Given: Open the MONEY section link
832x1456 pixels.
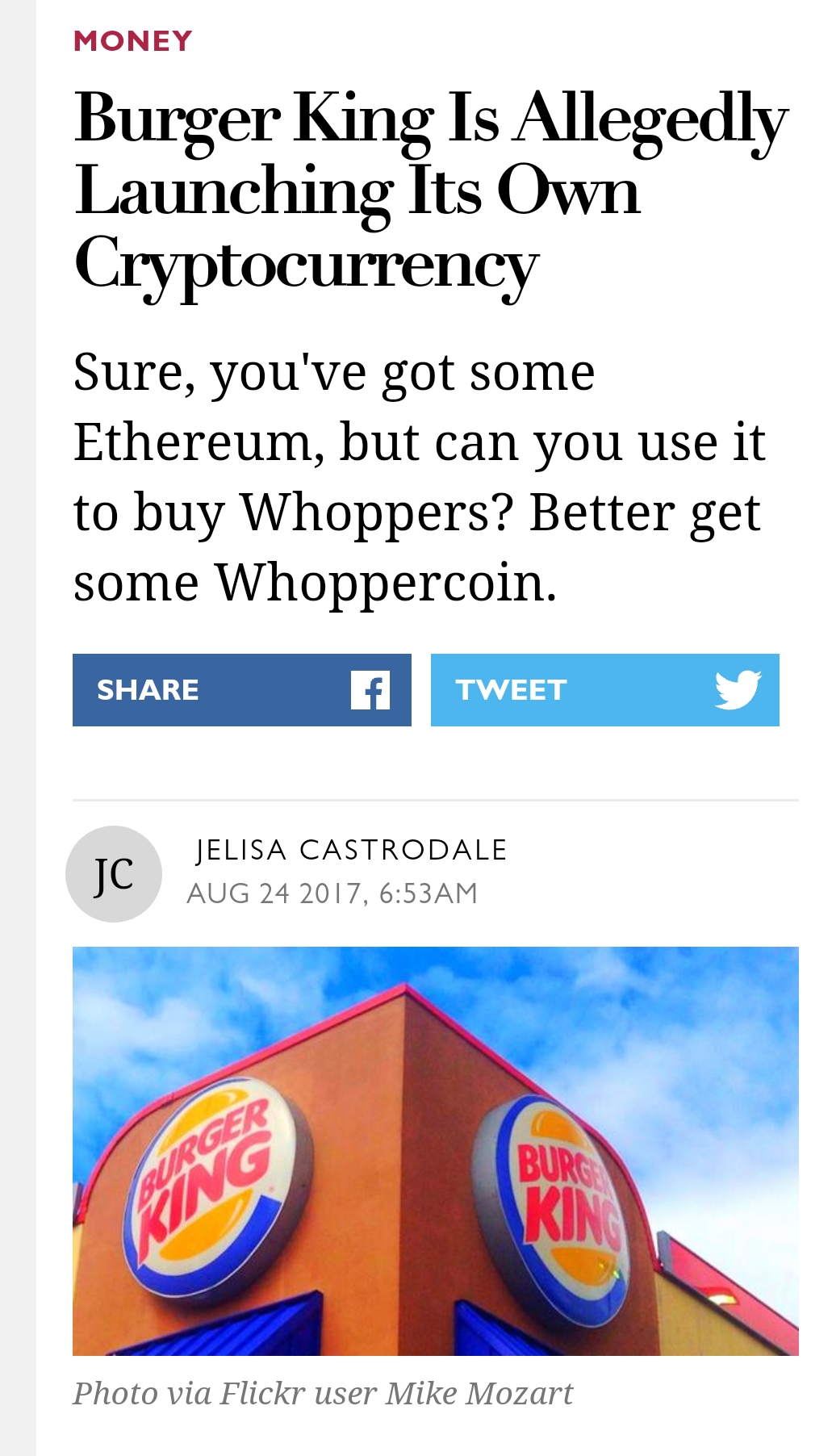Looking at the screenshot, I should coord(133,41).
